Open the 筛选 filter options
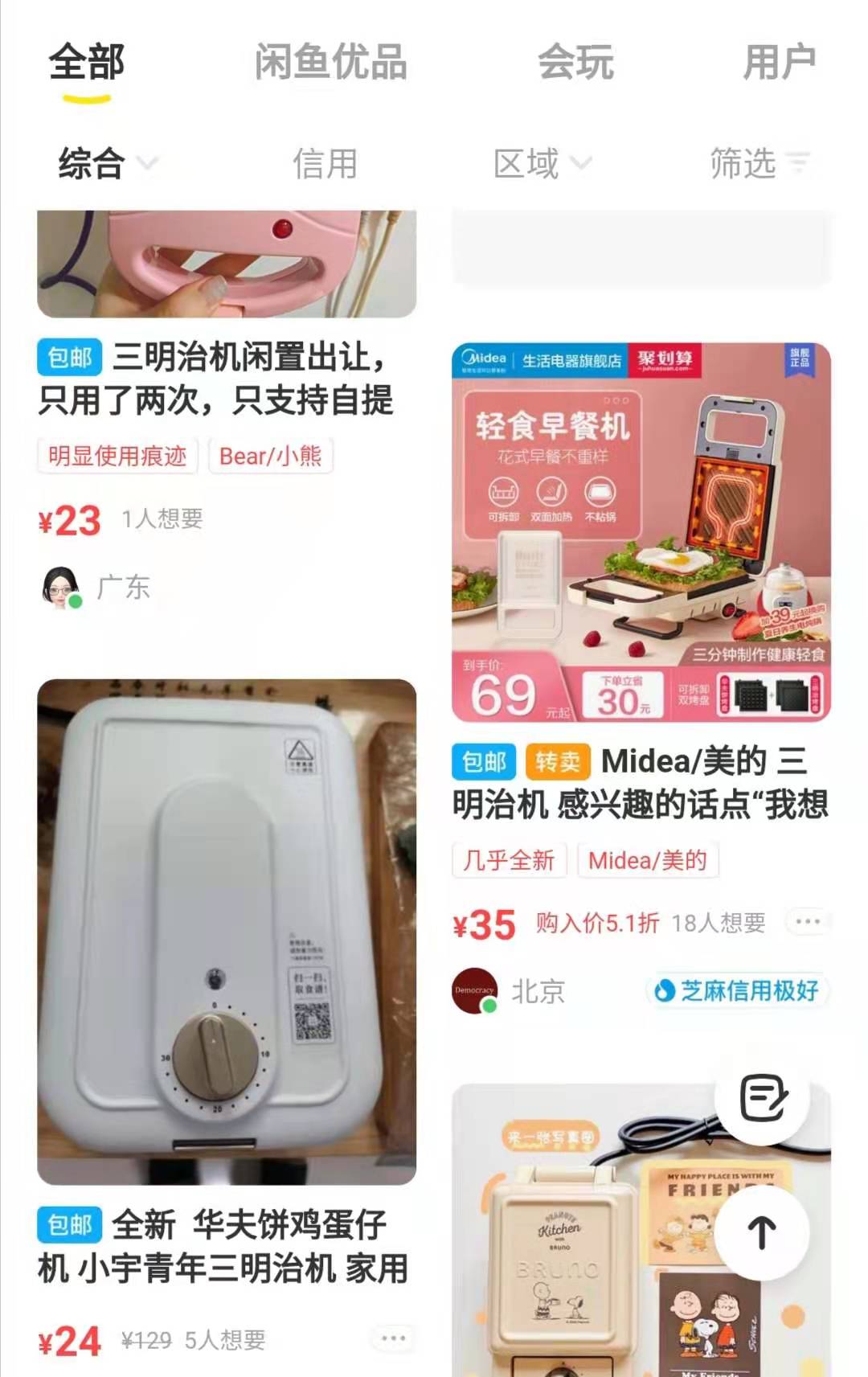The height and width of the screenshot is (1377, 868). [759, 164]
